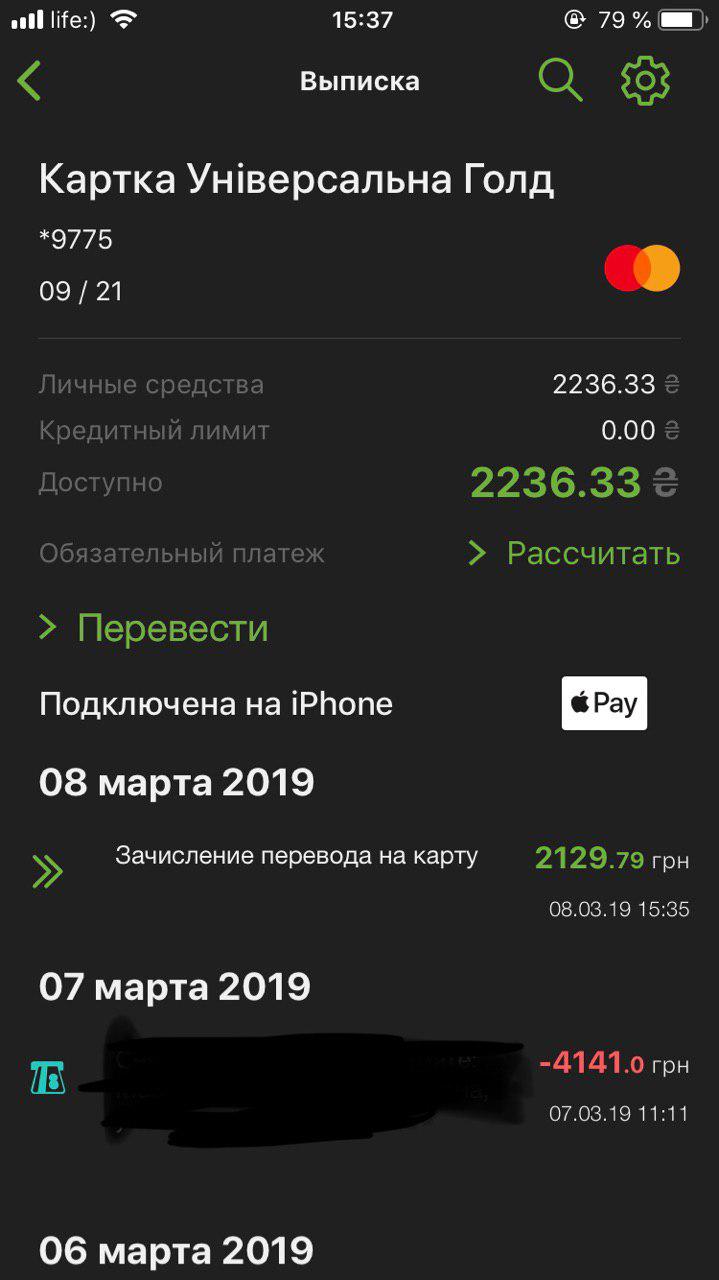
Task: Tap Рассчитать for the mandatory payment
Action: (x=575, y=553)
